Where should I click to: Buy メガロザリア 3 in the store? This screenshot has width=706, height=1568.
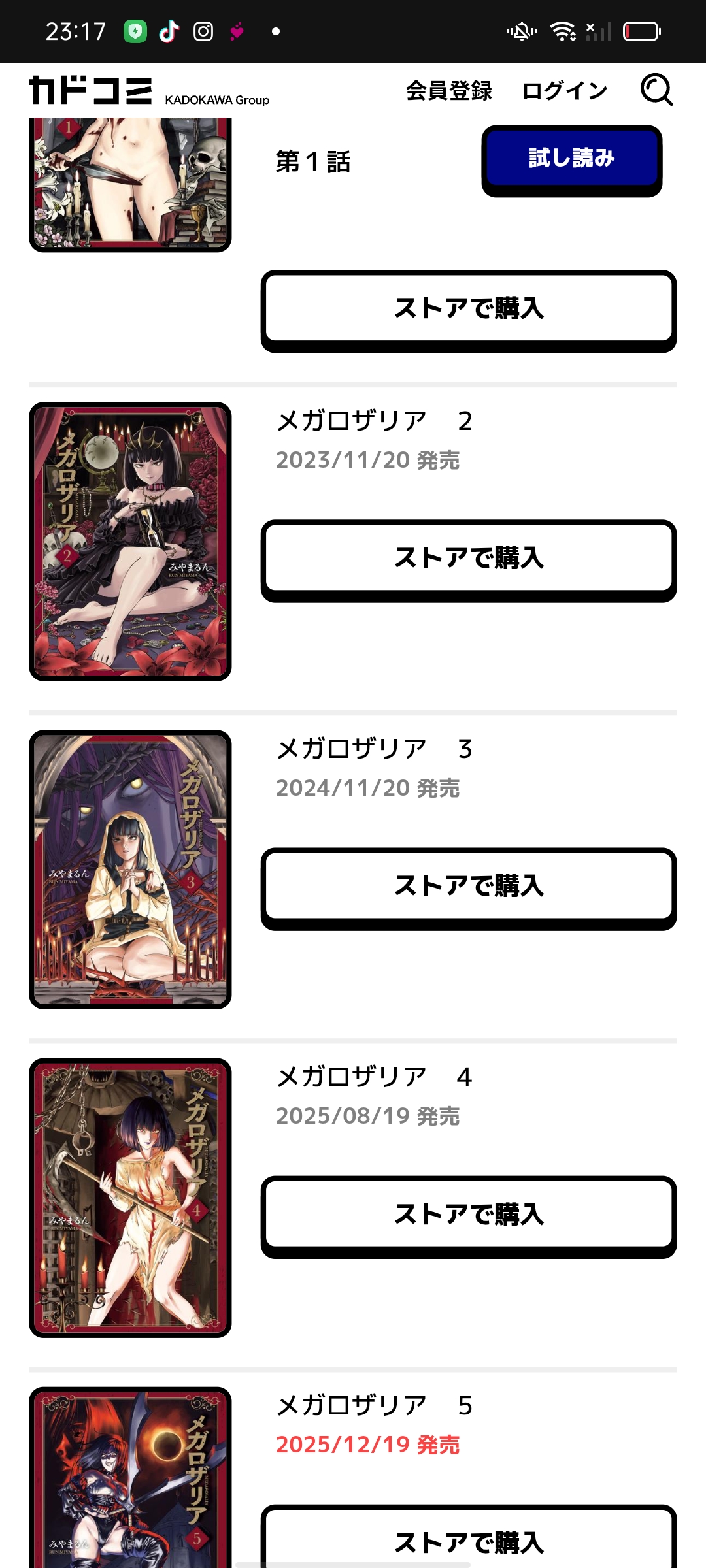tap(468, 886)
